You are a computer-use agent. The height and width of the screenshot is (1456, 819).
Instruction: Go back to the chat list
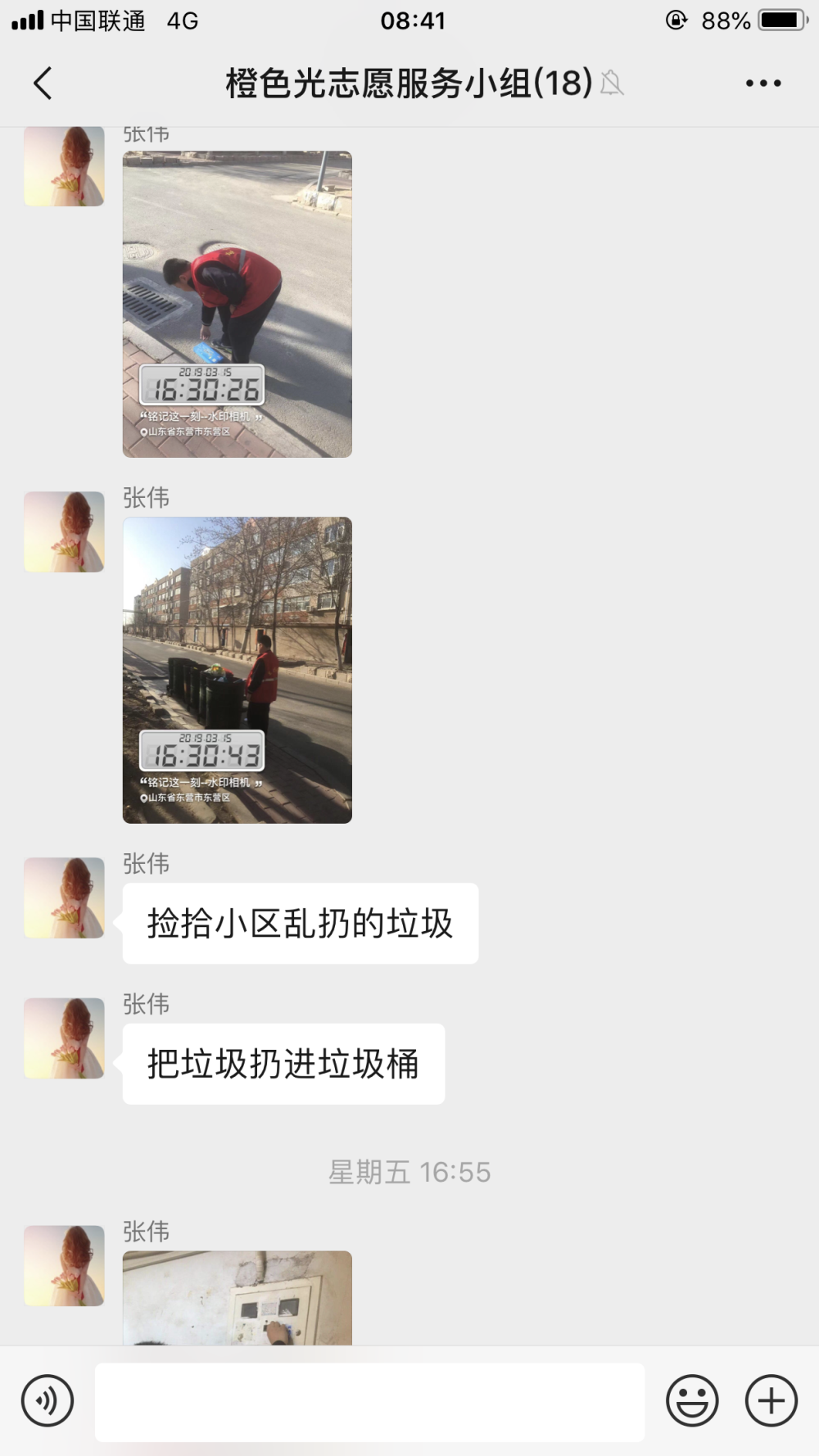tap(43, 84)
